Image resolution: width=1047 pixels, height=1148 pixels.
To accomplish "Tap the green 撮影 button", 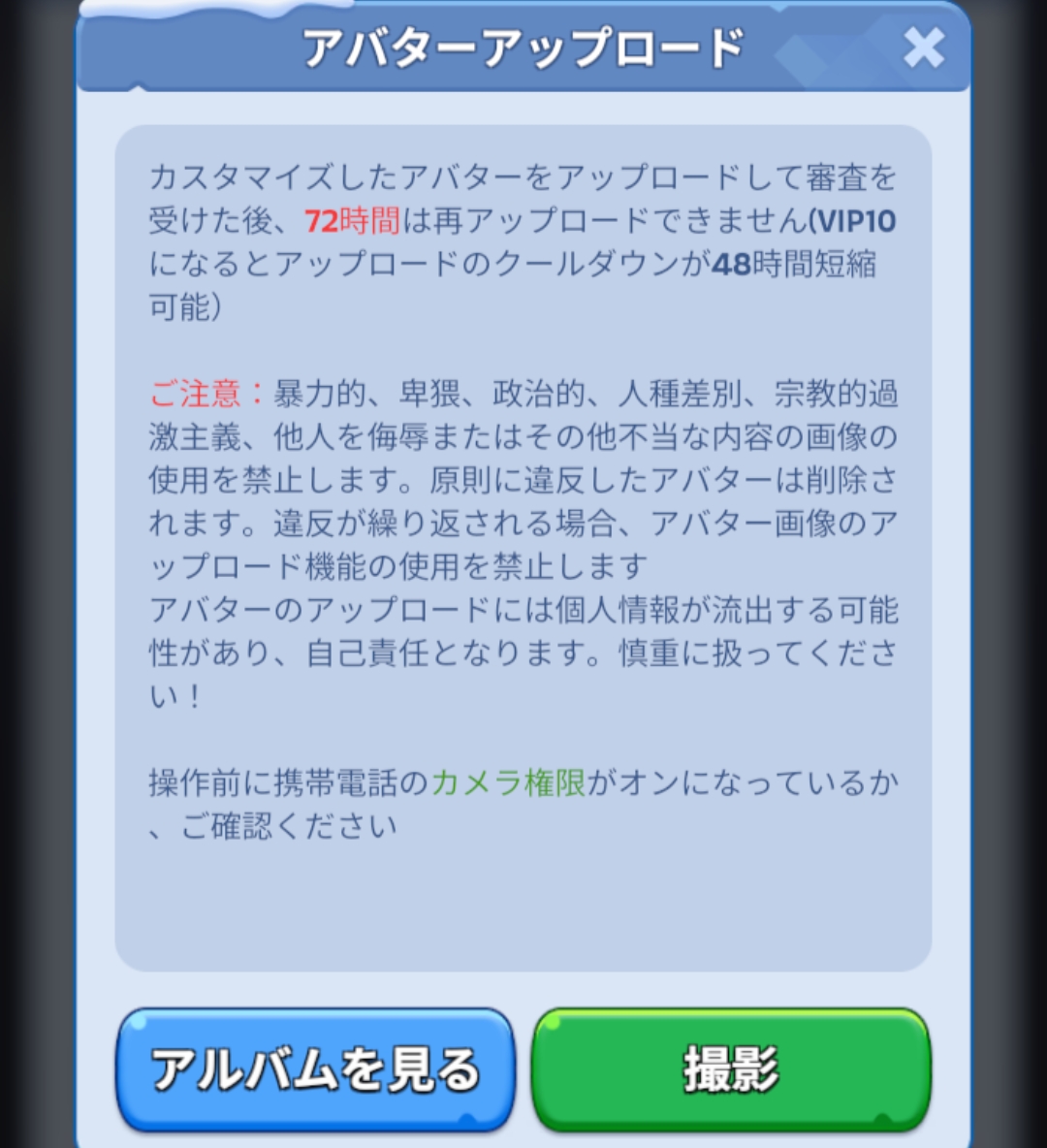I will pyautogui.click(x=731, y=1069).
